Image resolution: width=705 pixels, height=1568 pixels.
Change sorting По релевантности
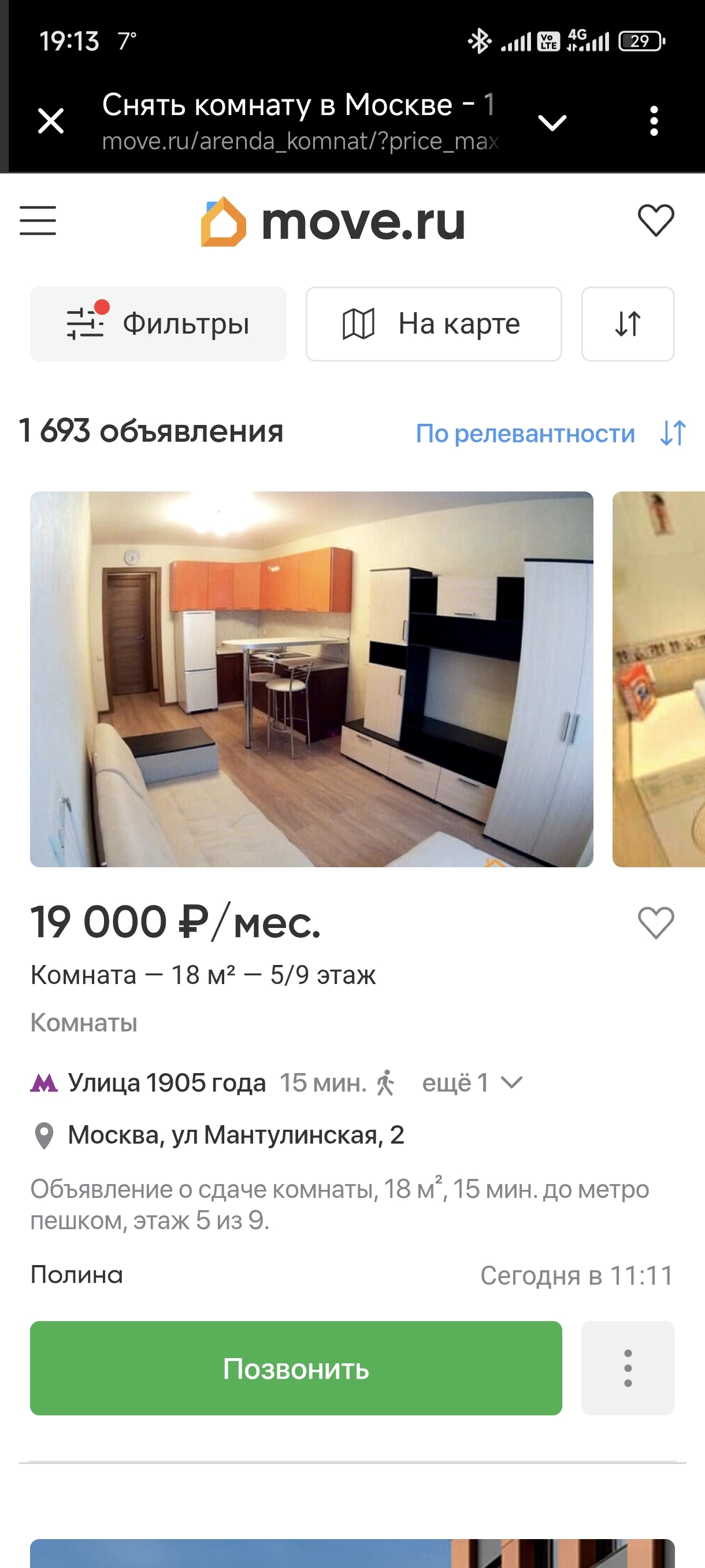point(551,434)
